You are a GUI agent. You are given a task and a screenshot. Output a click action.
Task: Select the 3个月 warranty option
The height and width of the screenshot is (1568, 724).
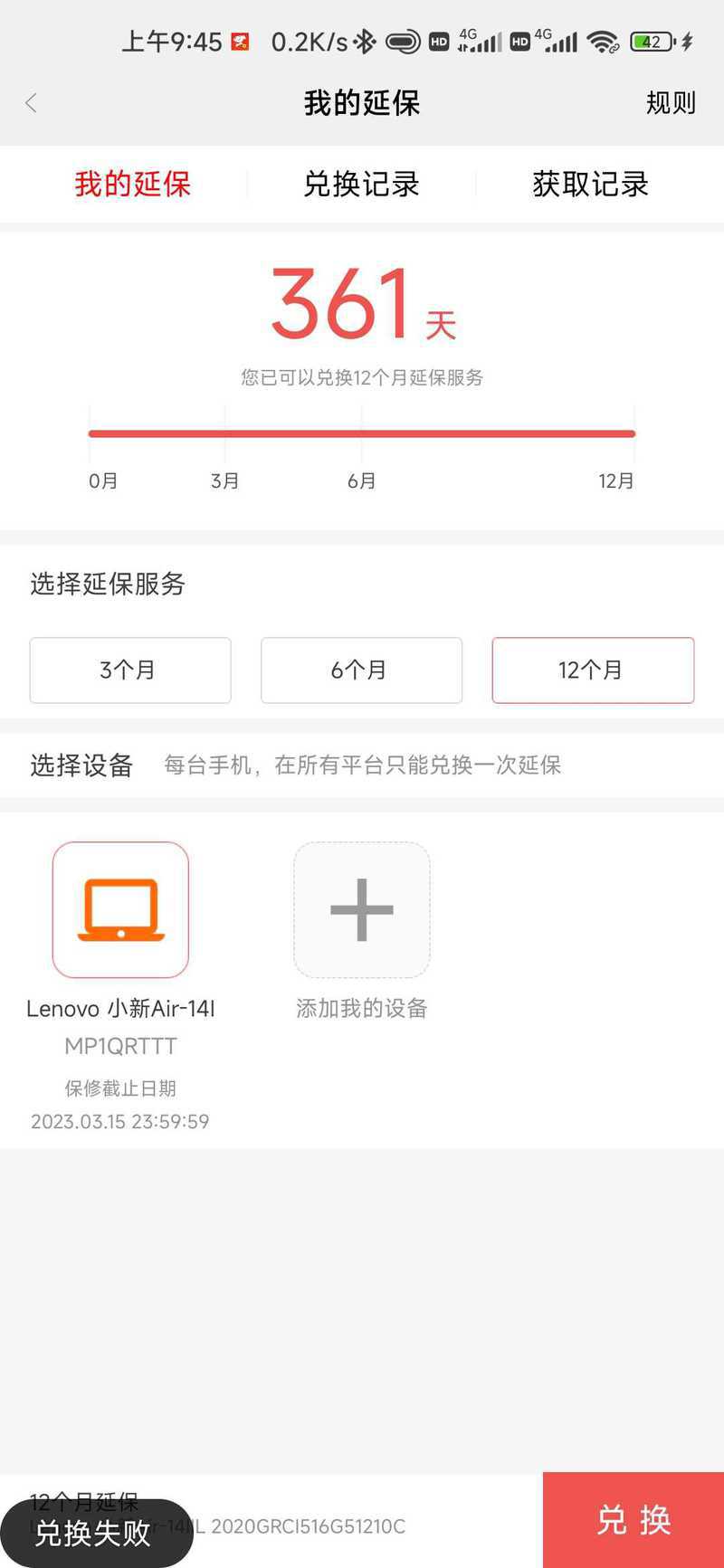[x=130, y=670]
